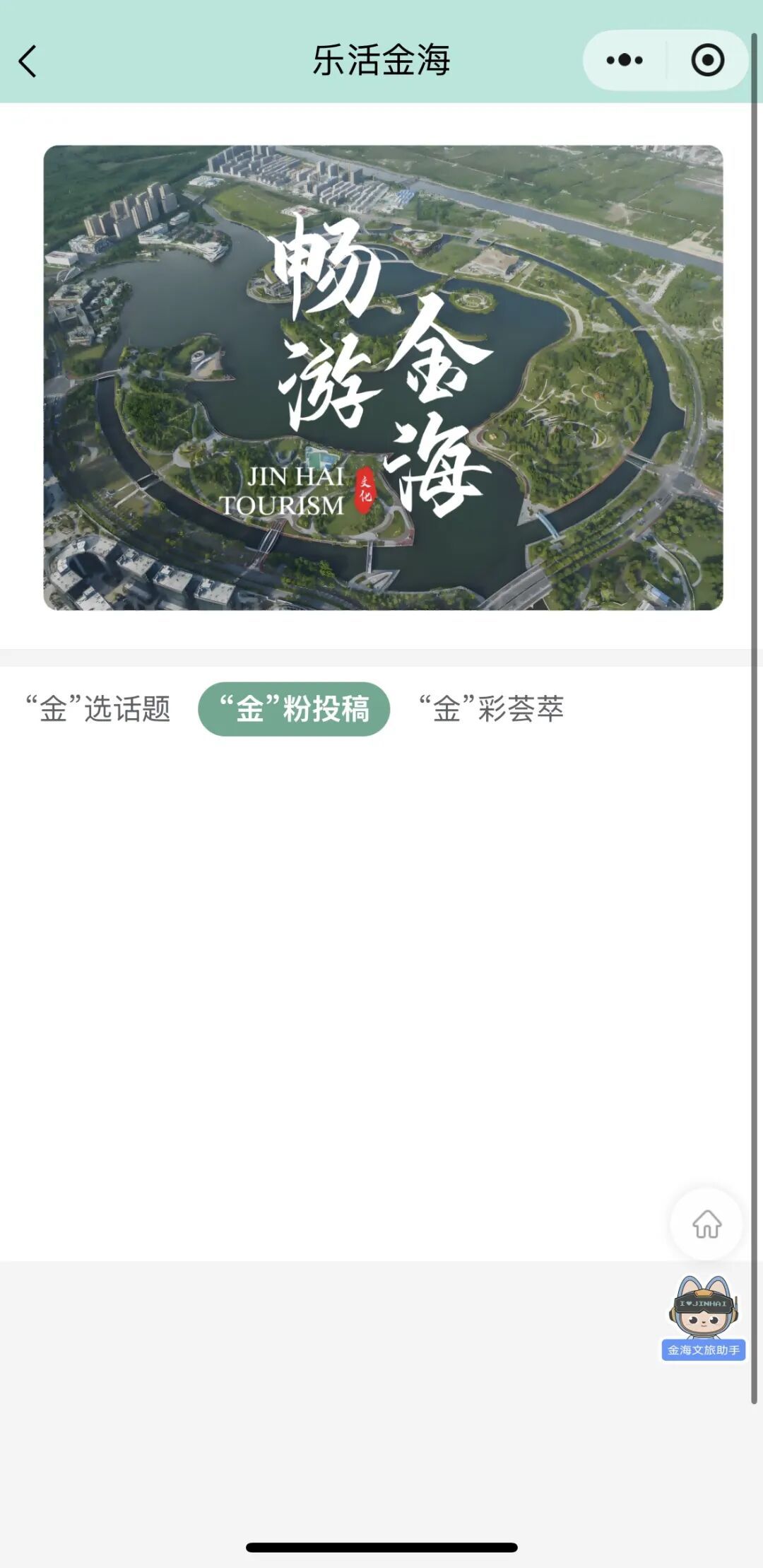Switch to the “金”彩荟萃 tab
Viewport: 763px width, 1568px height.
491,709
